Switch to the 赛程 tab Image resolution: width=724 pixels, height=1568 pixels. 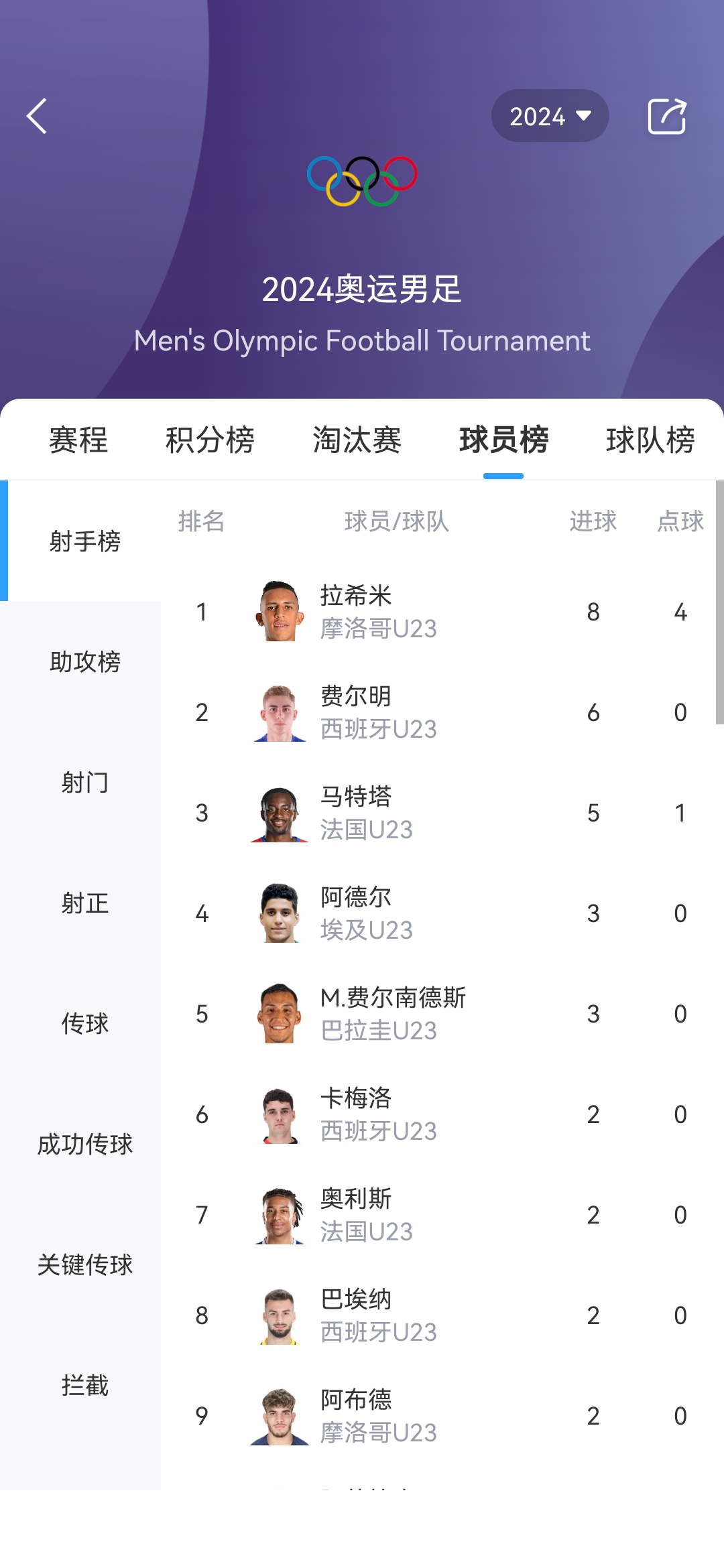click(78, 440)
